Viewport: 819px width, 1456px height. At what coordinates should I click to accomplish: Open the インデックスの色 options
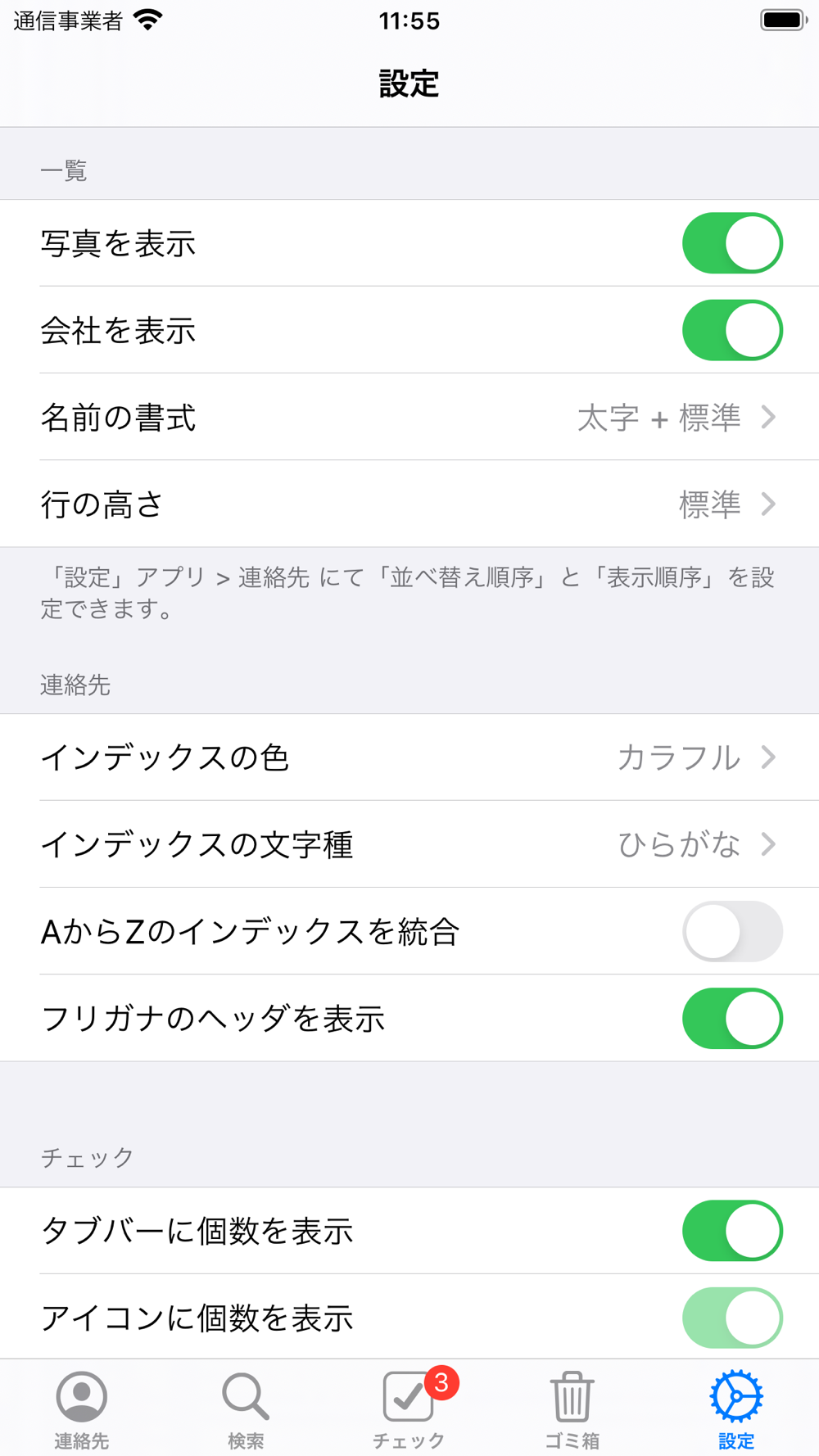coord(409,757)
